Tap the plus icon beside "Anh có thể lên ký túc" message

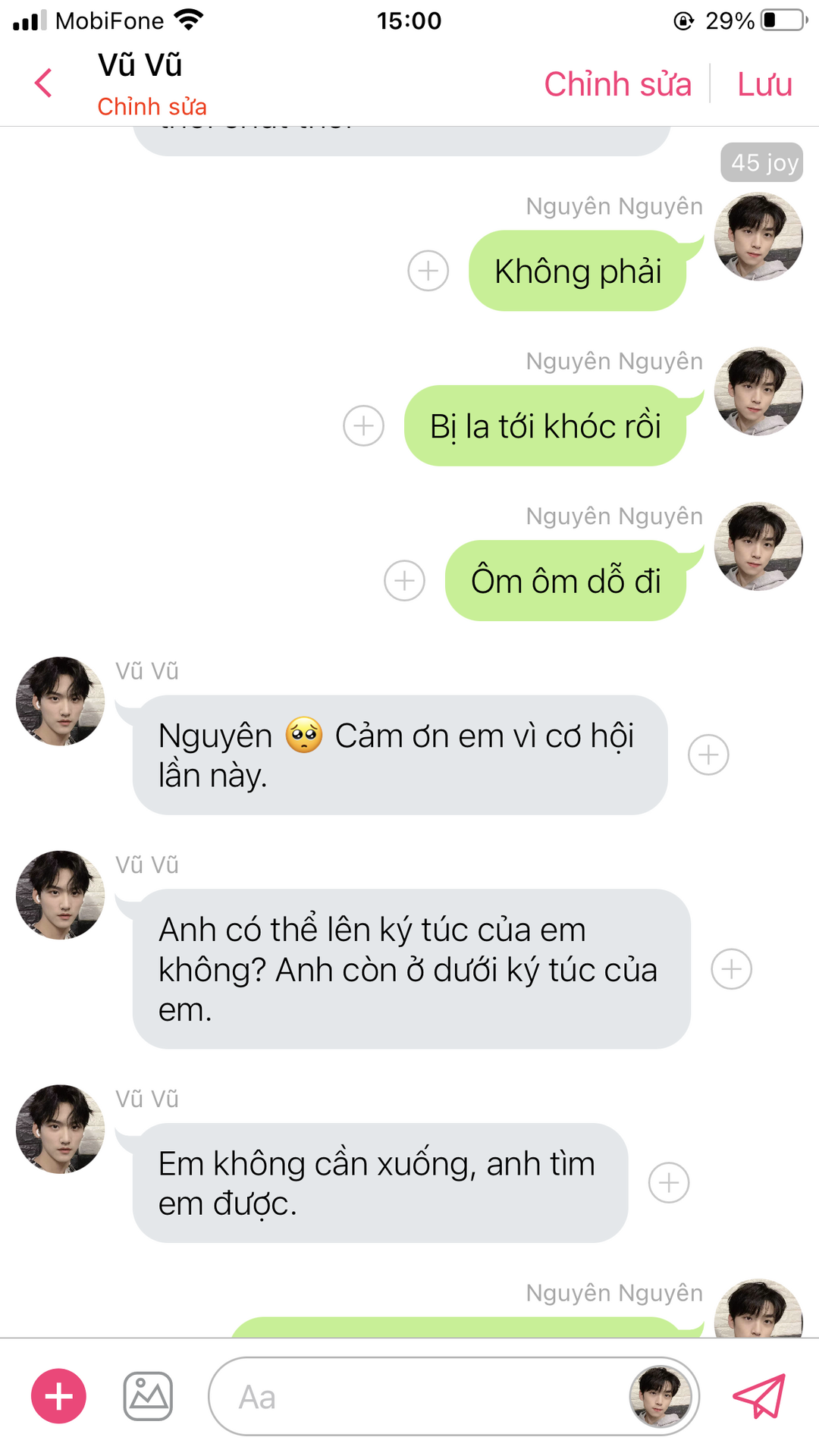tap(731, 969)
